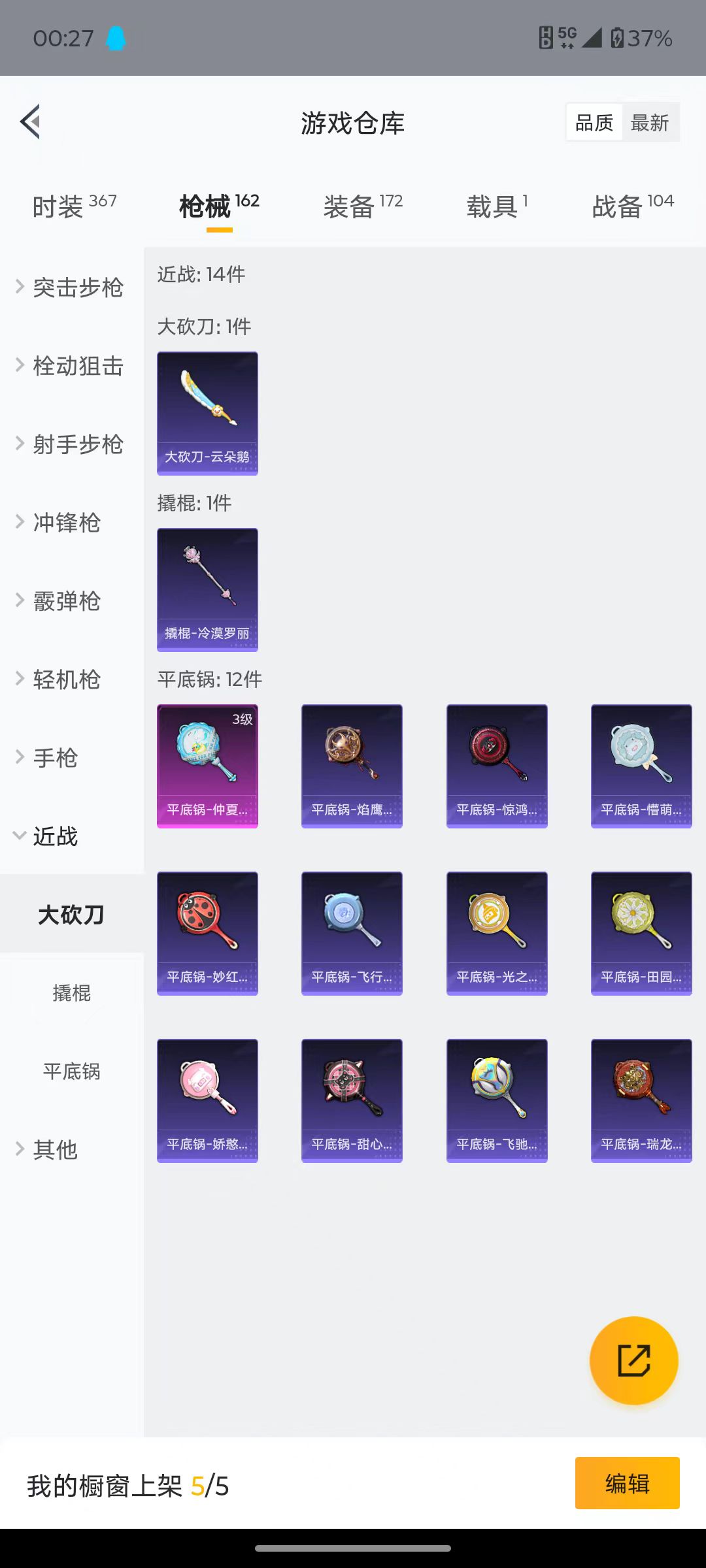
Task: Tap the yellow share floating button
Action: point(633,1360)
